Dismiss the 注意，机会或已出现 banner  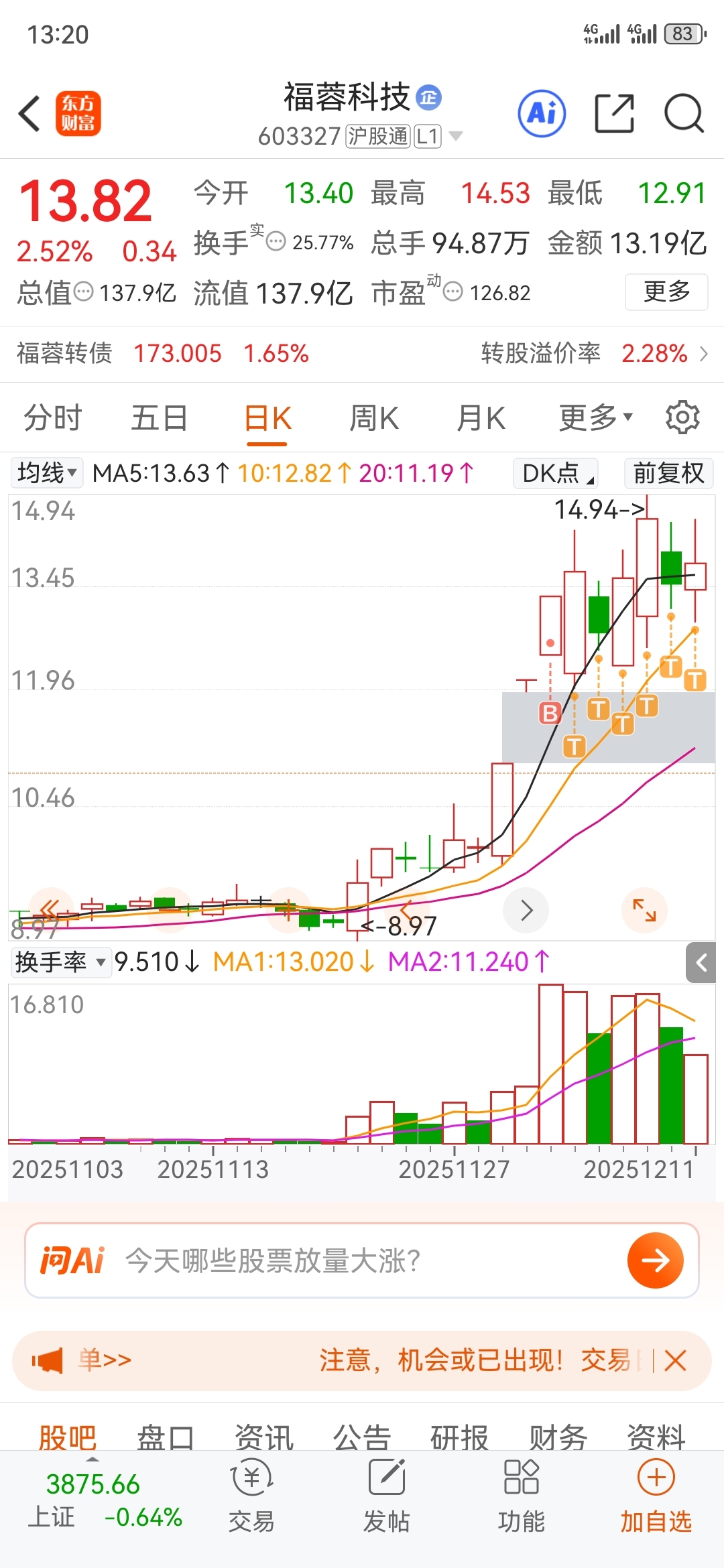(x=675, y=1360)
